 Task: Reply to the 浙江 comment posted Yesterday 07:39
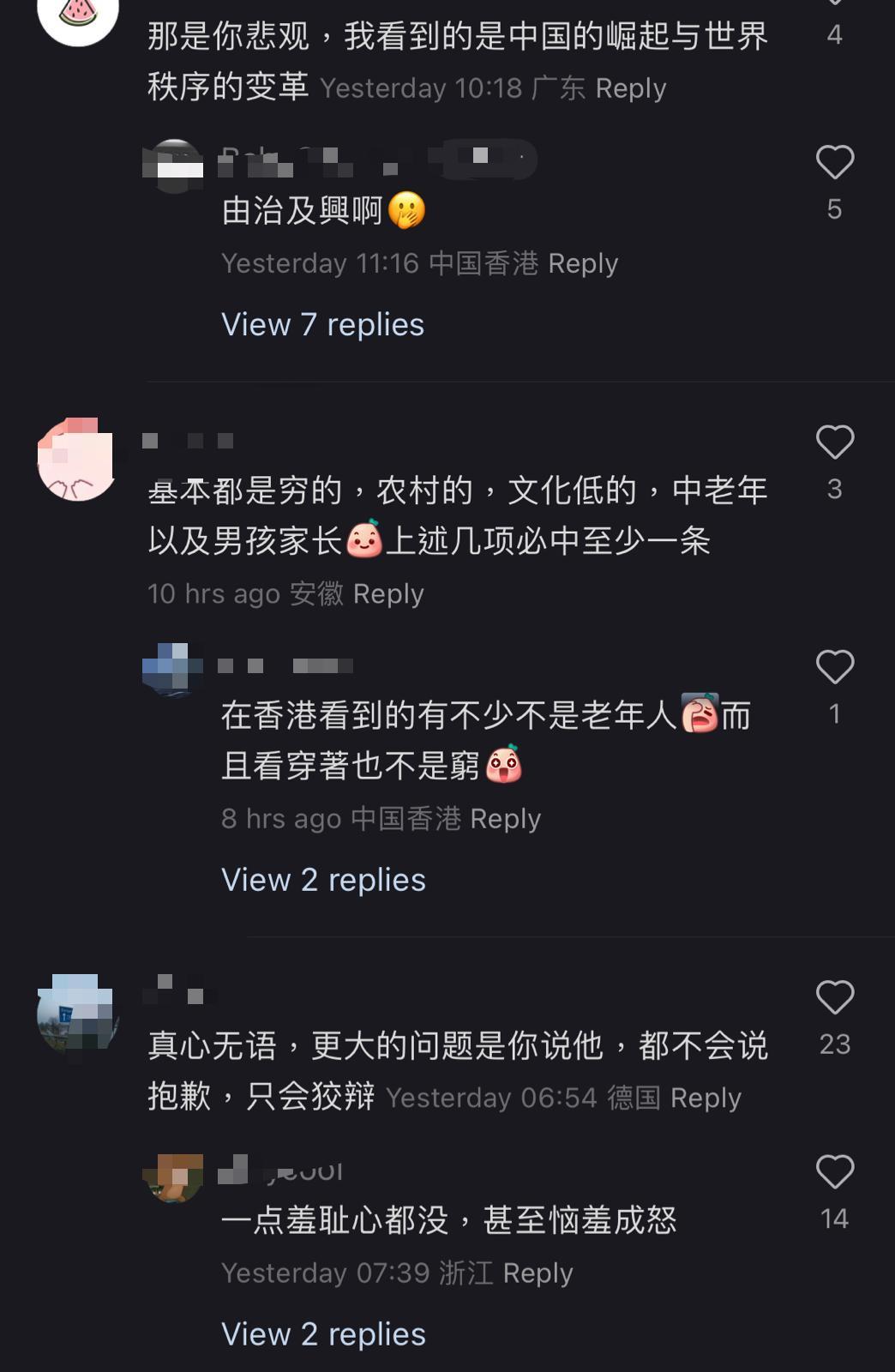click(x=538, y=1273)
